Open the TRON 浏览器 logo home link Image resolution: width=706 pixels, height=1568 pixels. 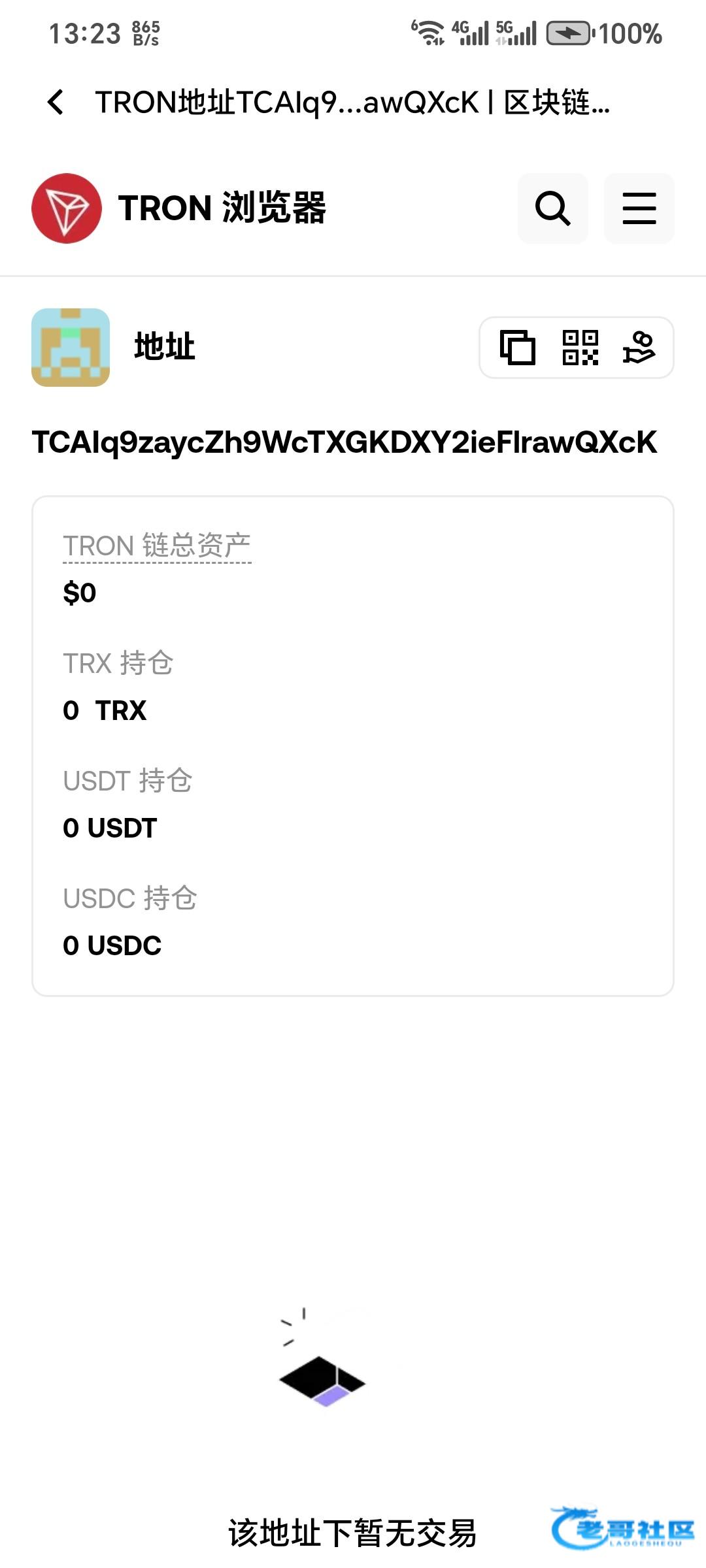click(178, 208)
